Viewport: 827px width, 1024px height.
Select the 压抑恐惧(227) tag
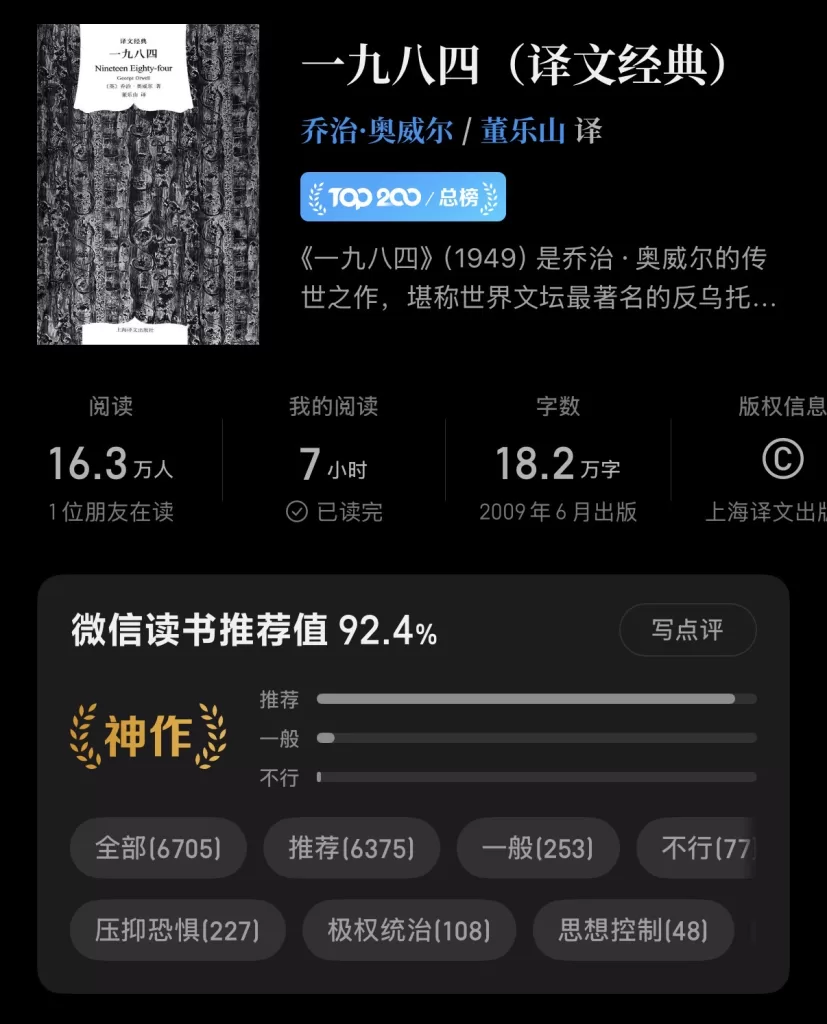tap(177, 931)
